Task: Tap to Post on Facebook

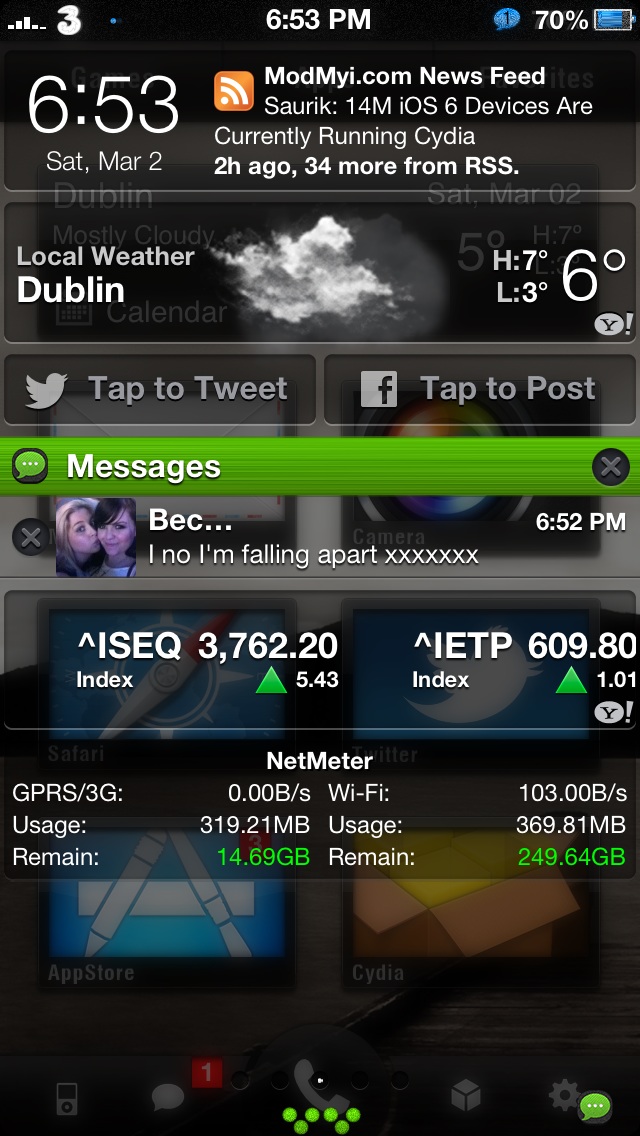Action: tap(479, 389)
